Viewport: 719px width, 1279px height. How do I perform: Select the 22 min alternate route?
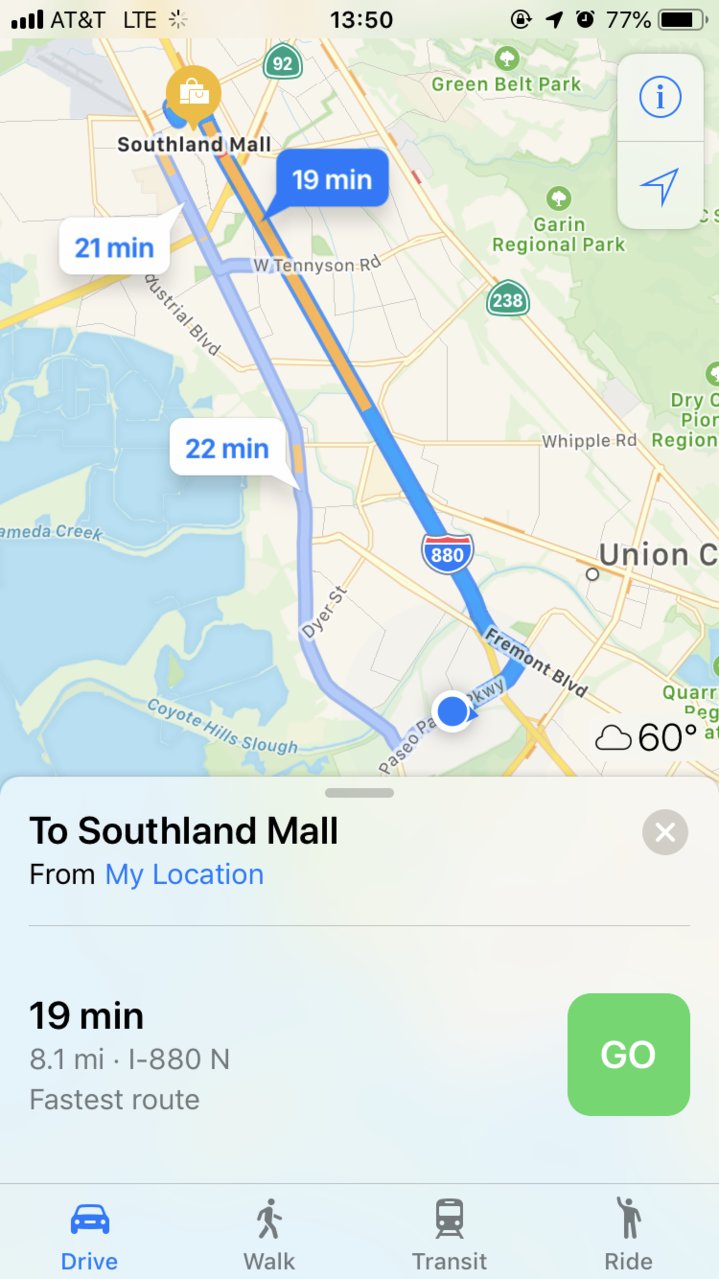pos(227,448)
